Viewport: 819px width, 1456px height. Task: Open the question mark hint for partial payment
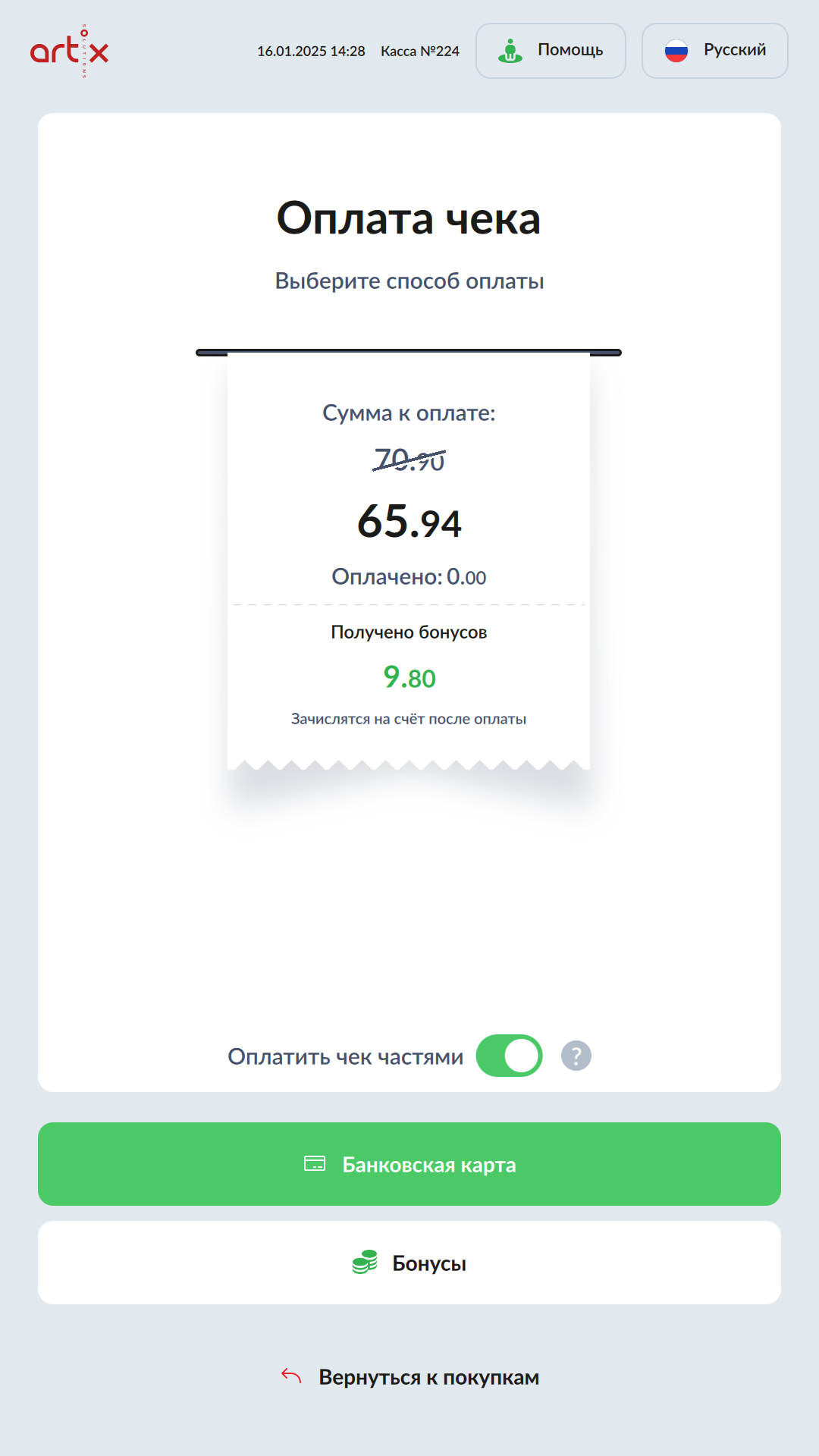pos(576,1056)
